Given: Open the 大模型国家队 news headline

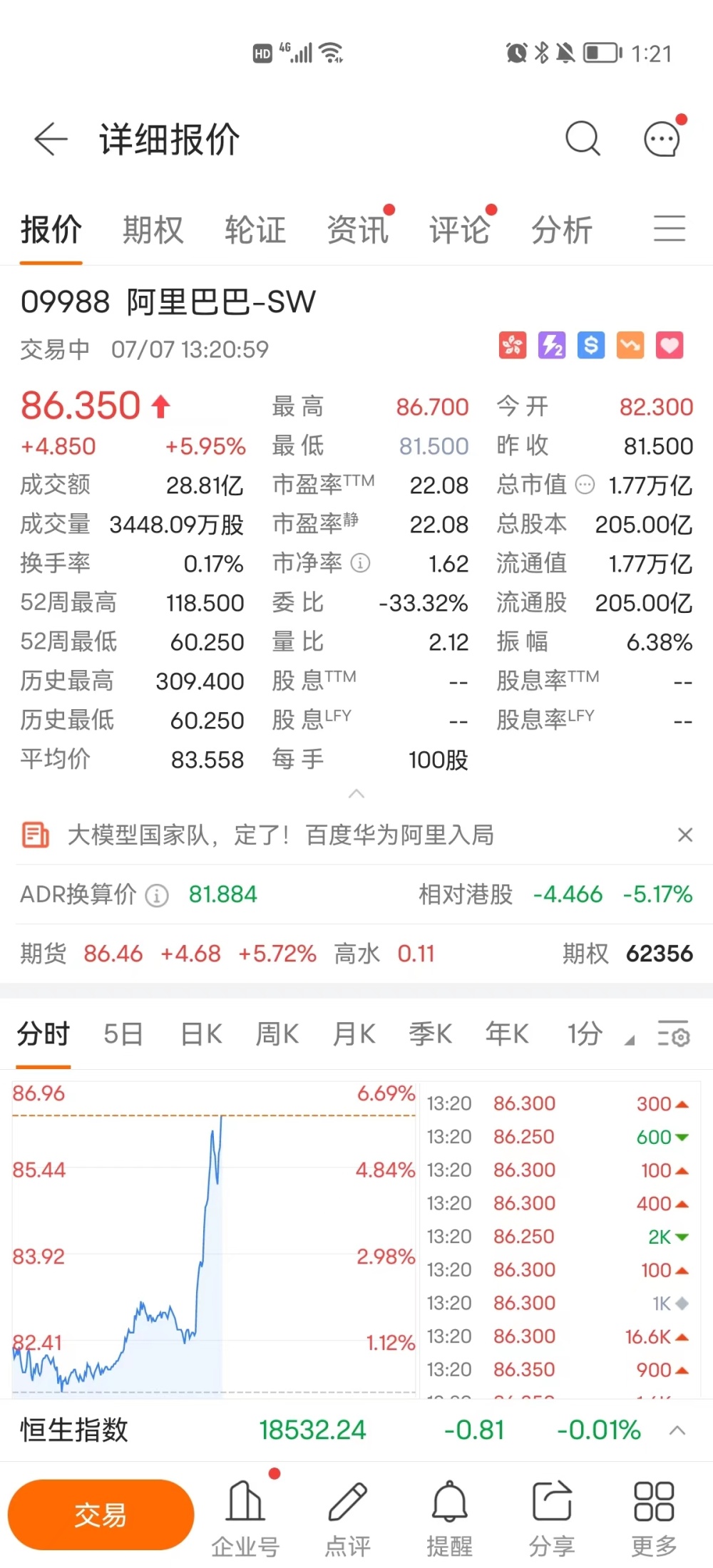Looking at the screenshot, I should point(282,834).
